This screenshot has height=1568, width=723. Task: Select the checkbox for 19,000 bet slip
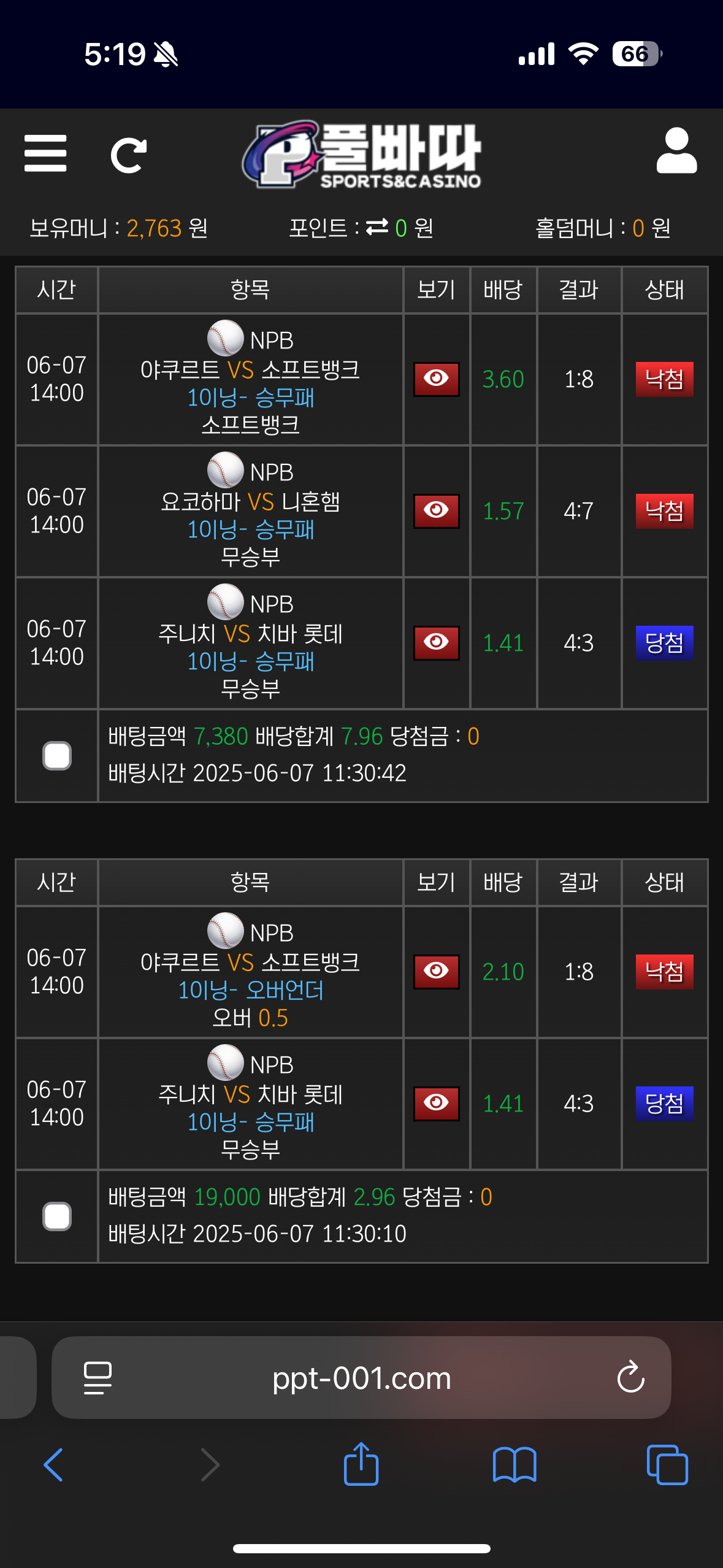point(57,1216)
